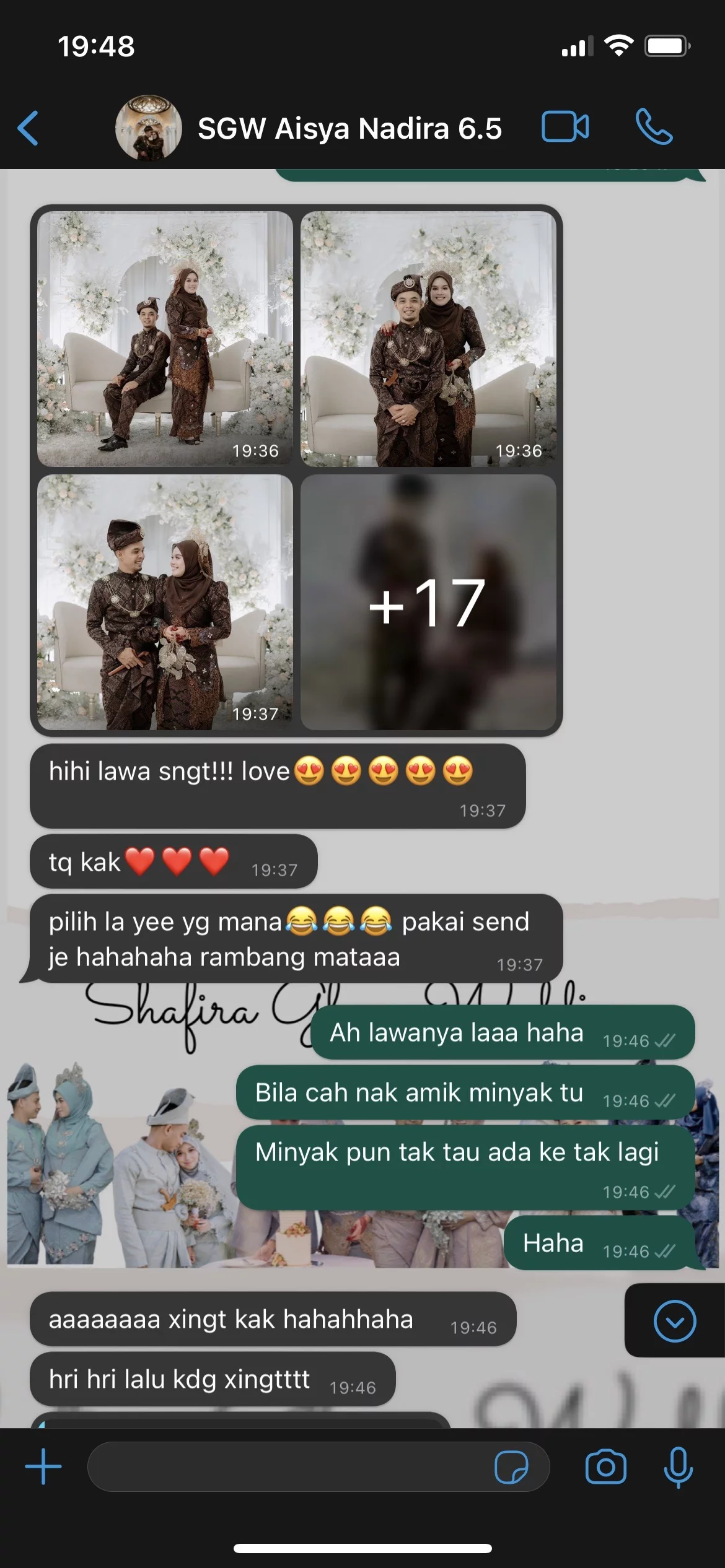Record a voice message
725x1568 pixels.
point(678,1466)
